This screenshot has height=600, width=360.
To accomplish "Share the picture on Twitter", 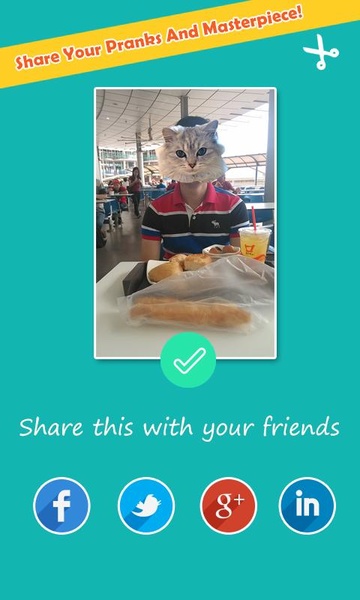I will coord(146,506).
